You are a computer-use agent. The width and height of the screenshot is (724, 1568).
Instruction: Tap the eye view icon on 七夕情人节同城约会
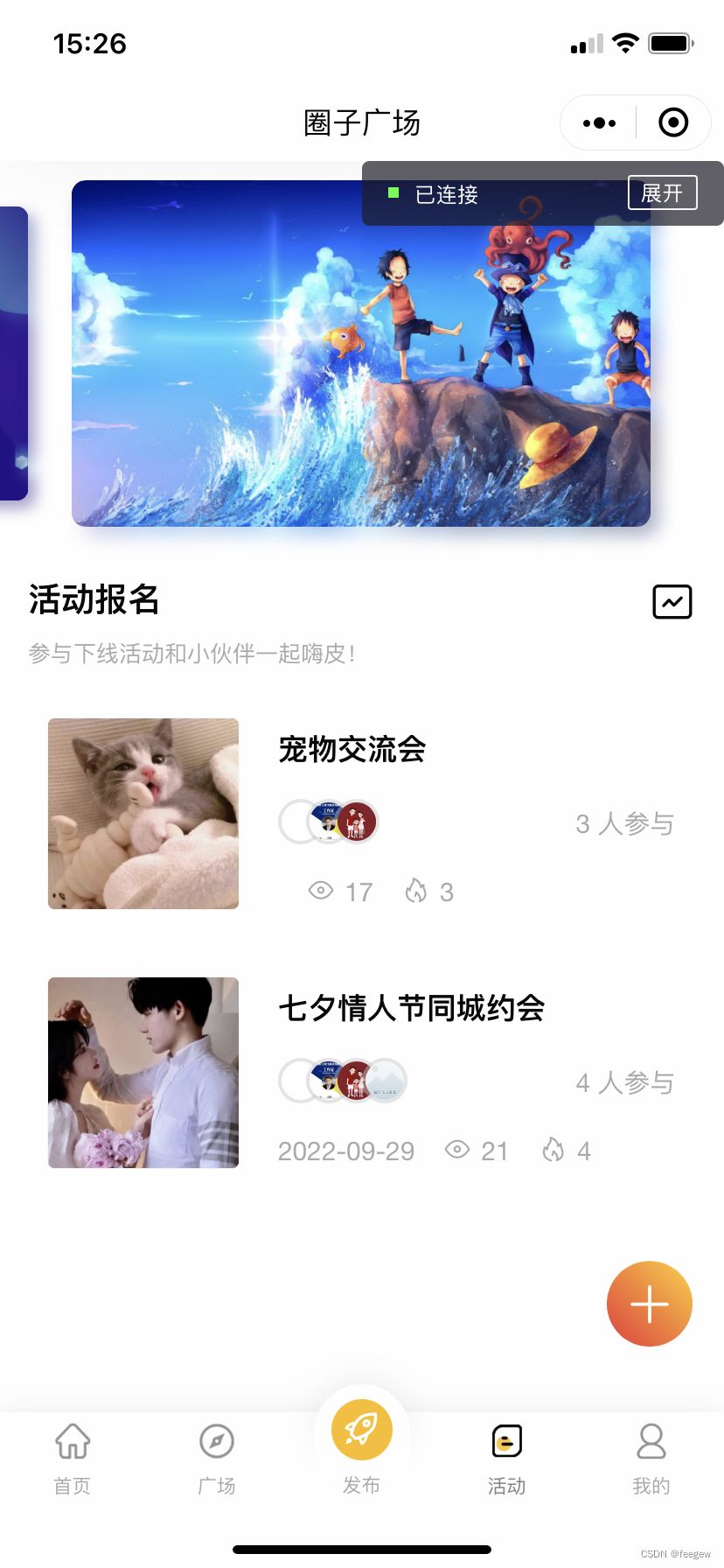pyautogui.click(x=458, y=1151)
